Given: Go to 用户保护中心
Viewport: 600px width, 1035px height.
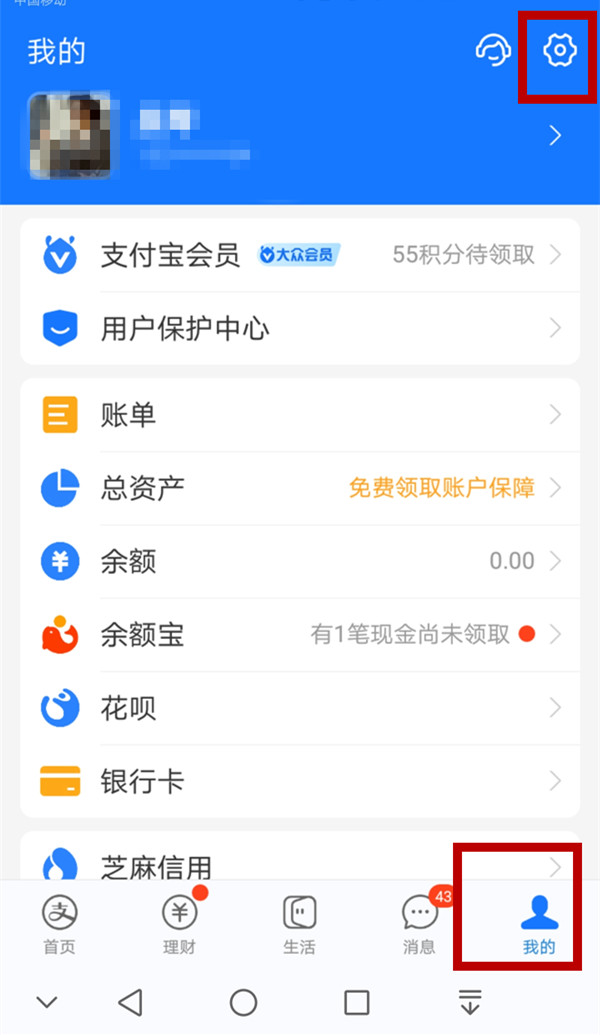Looking at the screenshot, I should point(300,328).
